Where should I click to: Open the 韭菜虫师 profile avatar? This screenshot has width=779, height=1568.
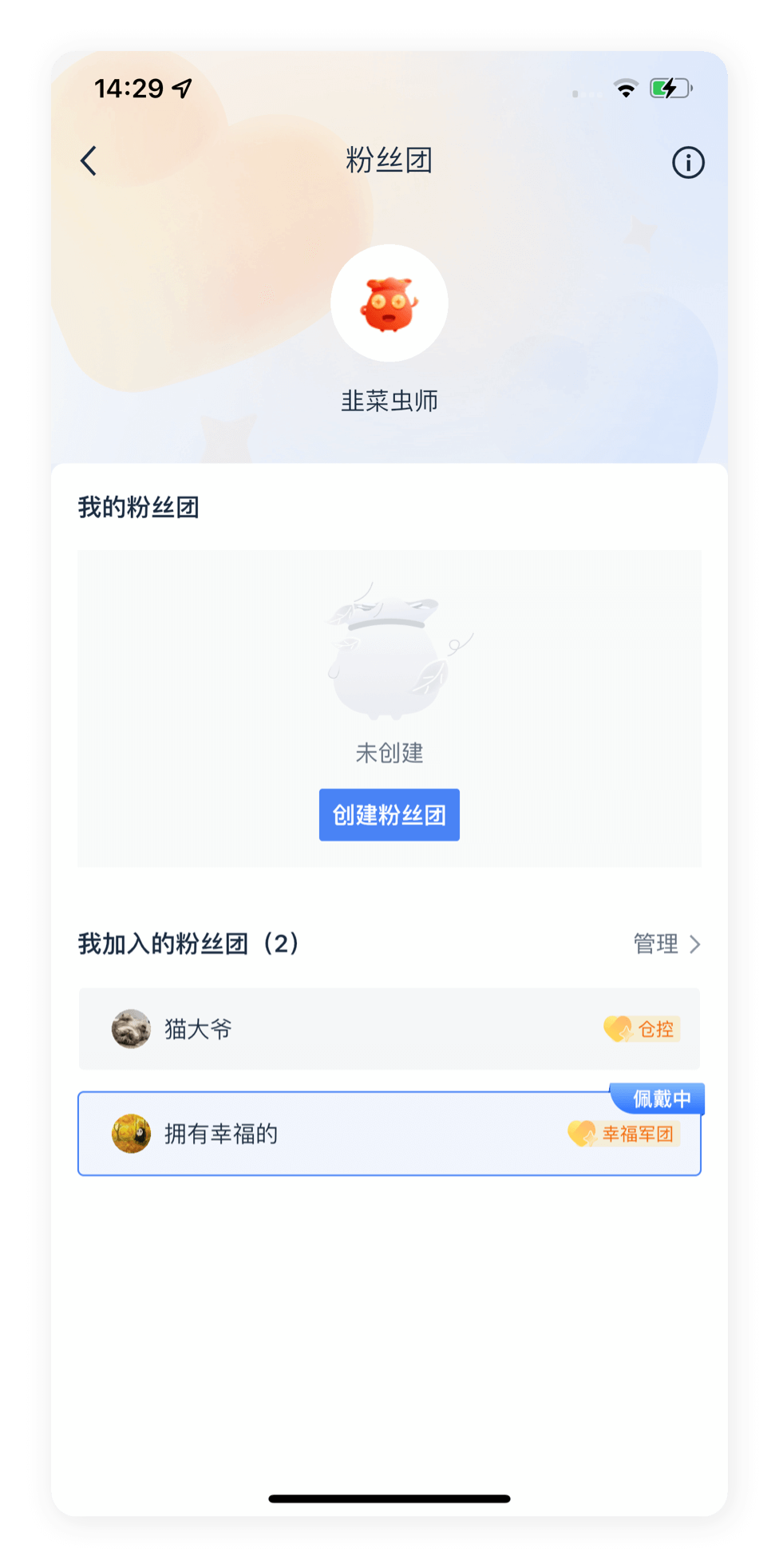pos(389,303)
